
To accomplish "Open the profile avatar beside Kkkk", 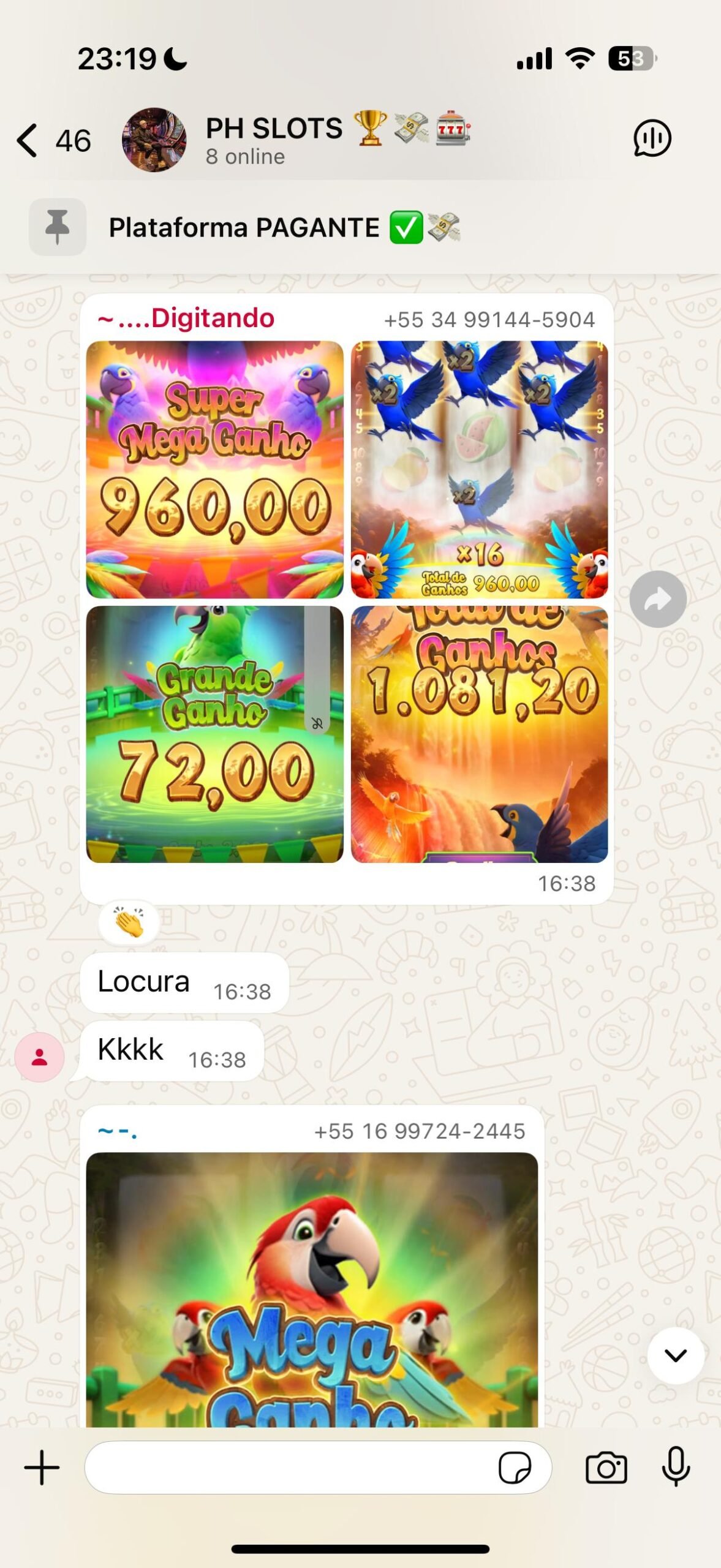I will 40,1057.
